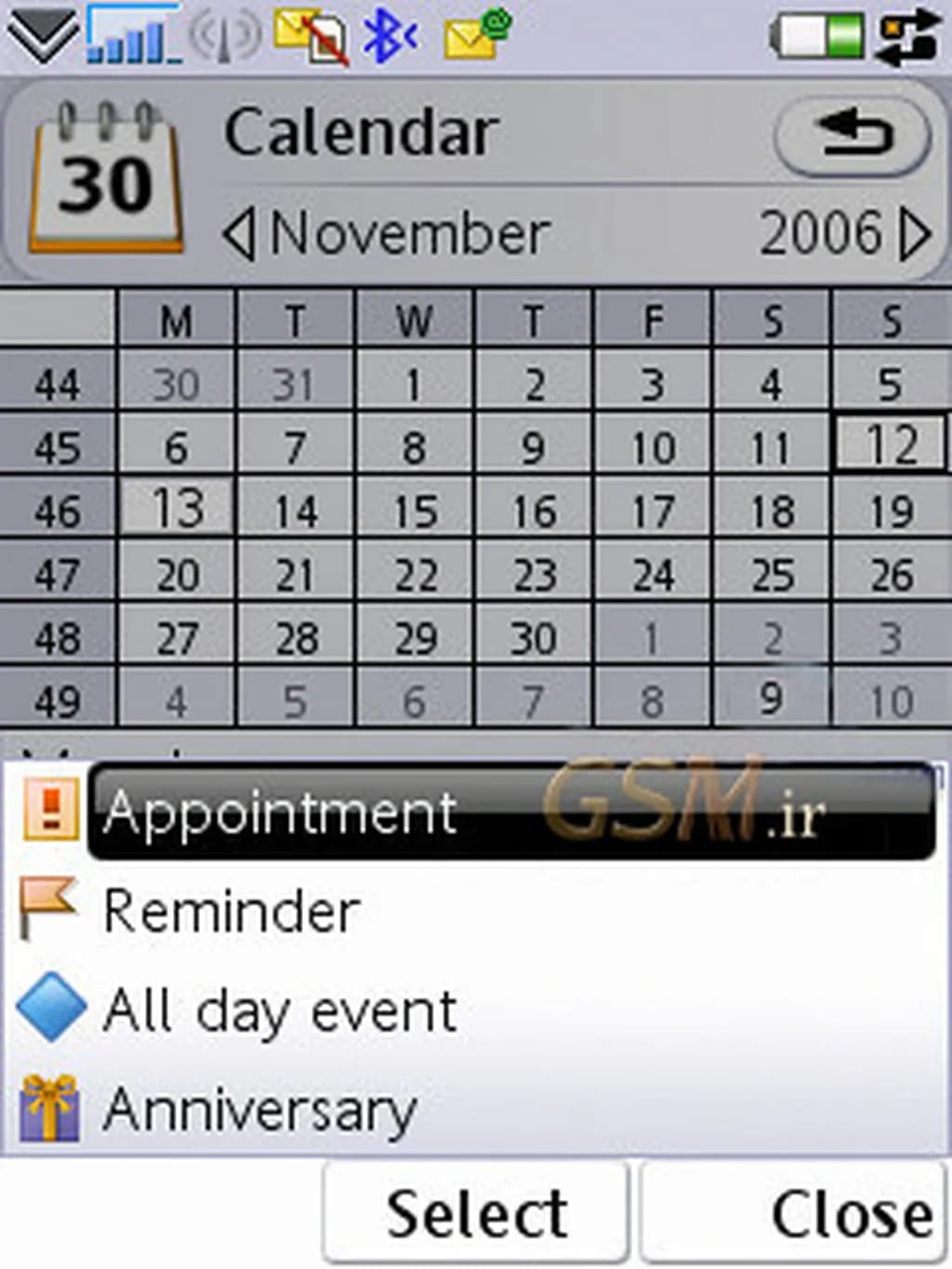
Task: Go to previous month before November
Action: point(239,233)
